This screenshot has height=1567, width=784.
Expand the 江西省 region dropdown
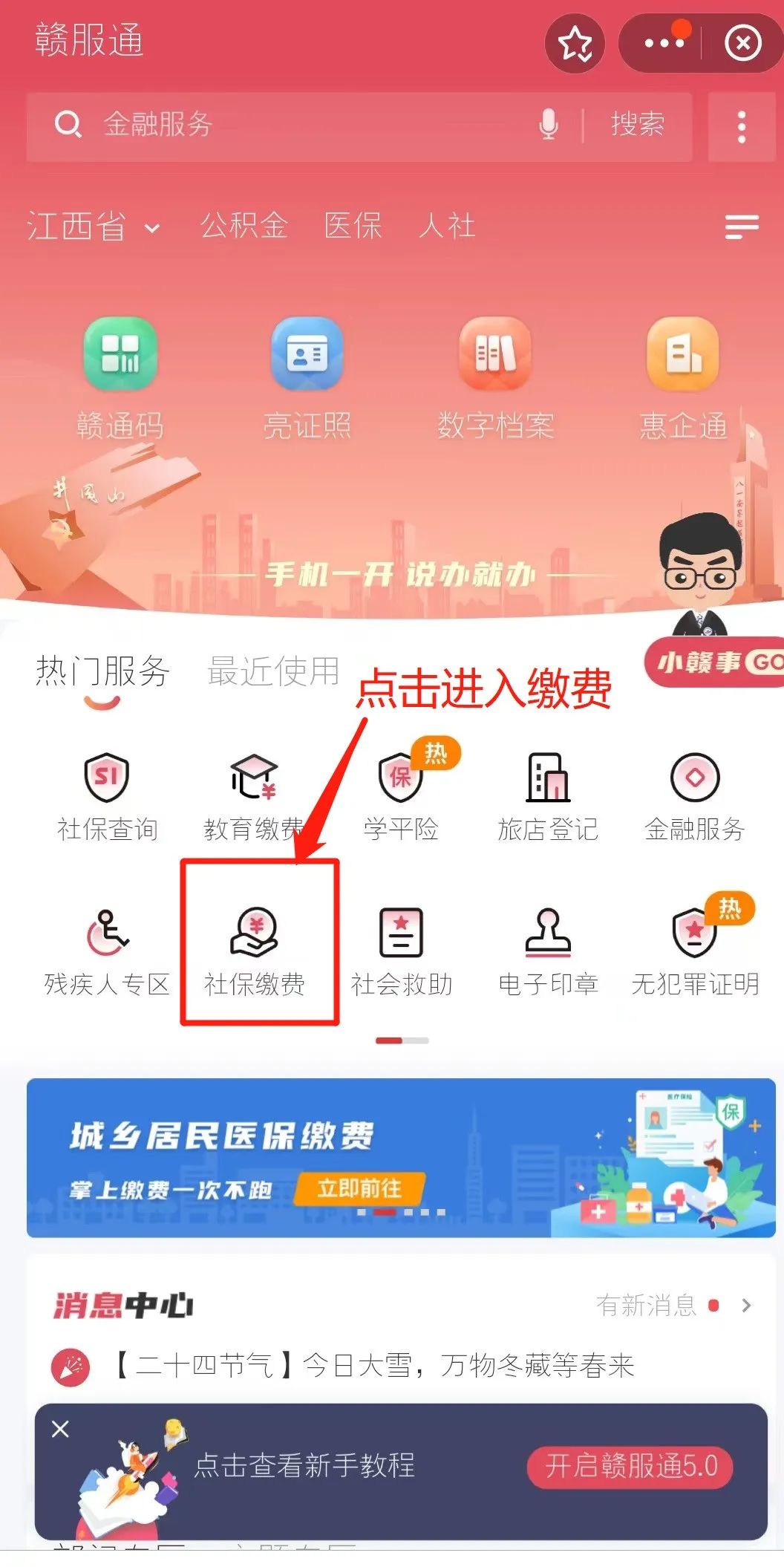pyautogui.click(x=93, y=227)
